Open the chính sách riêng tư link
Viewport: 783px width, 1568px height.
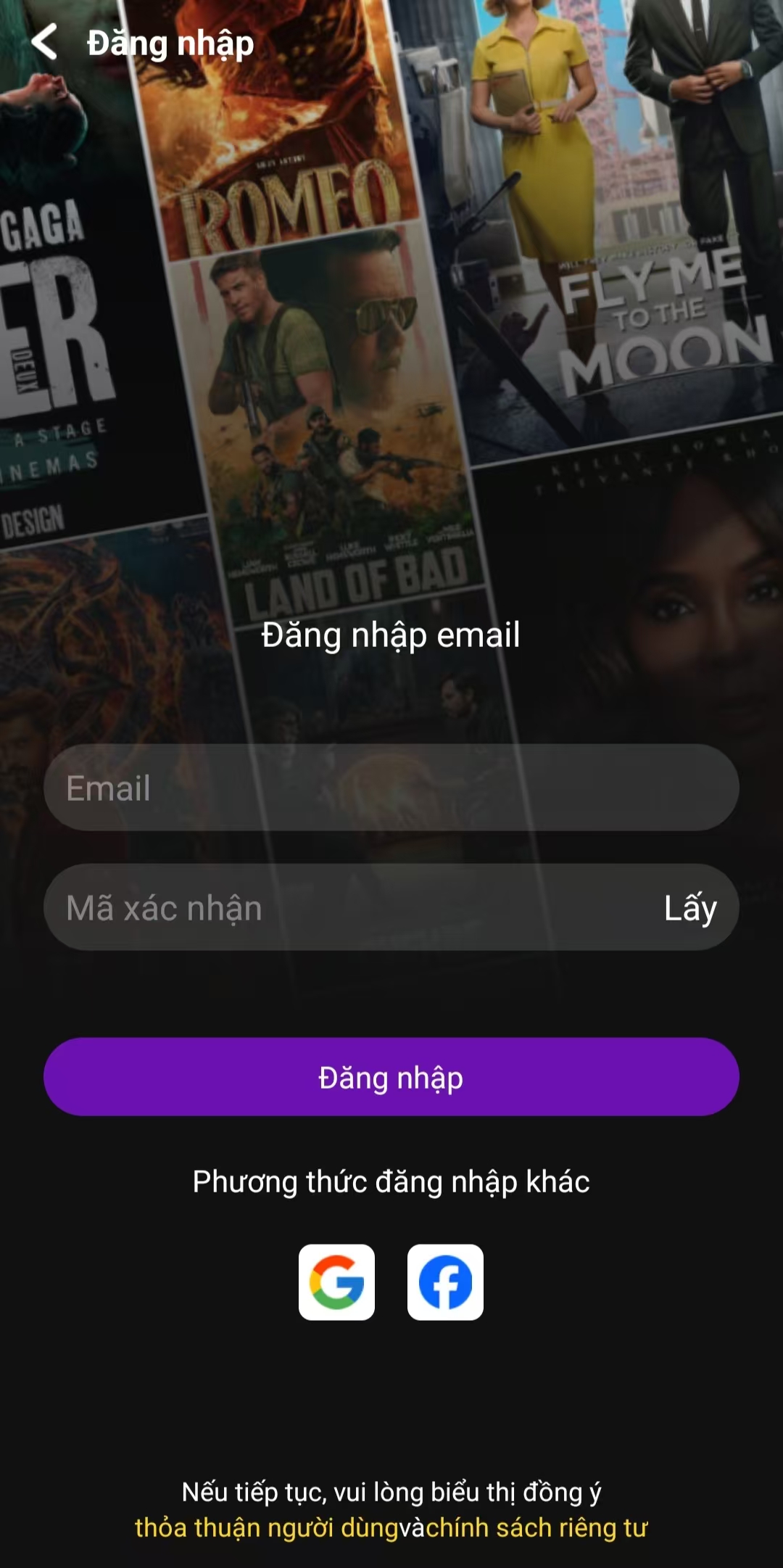536,1527
